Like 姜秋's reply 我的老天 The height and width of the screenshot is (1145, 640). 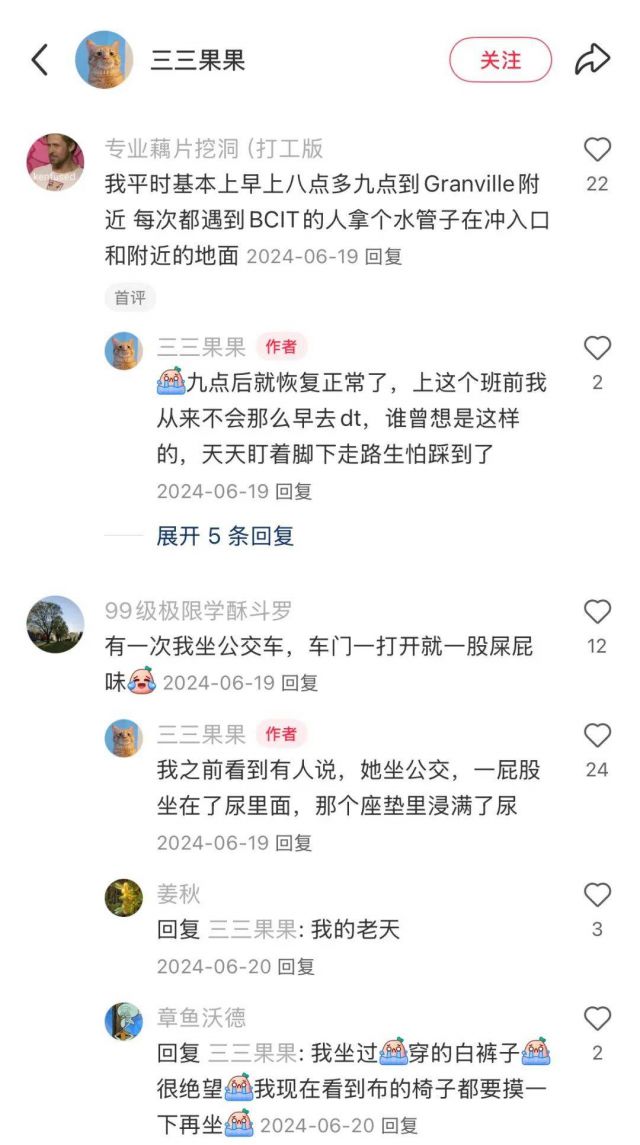(x=597, y=895)
